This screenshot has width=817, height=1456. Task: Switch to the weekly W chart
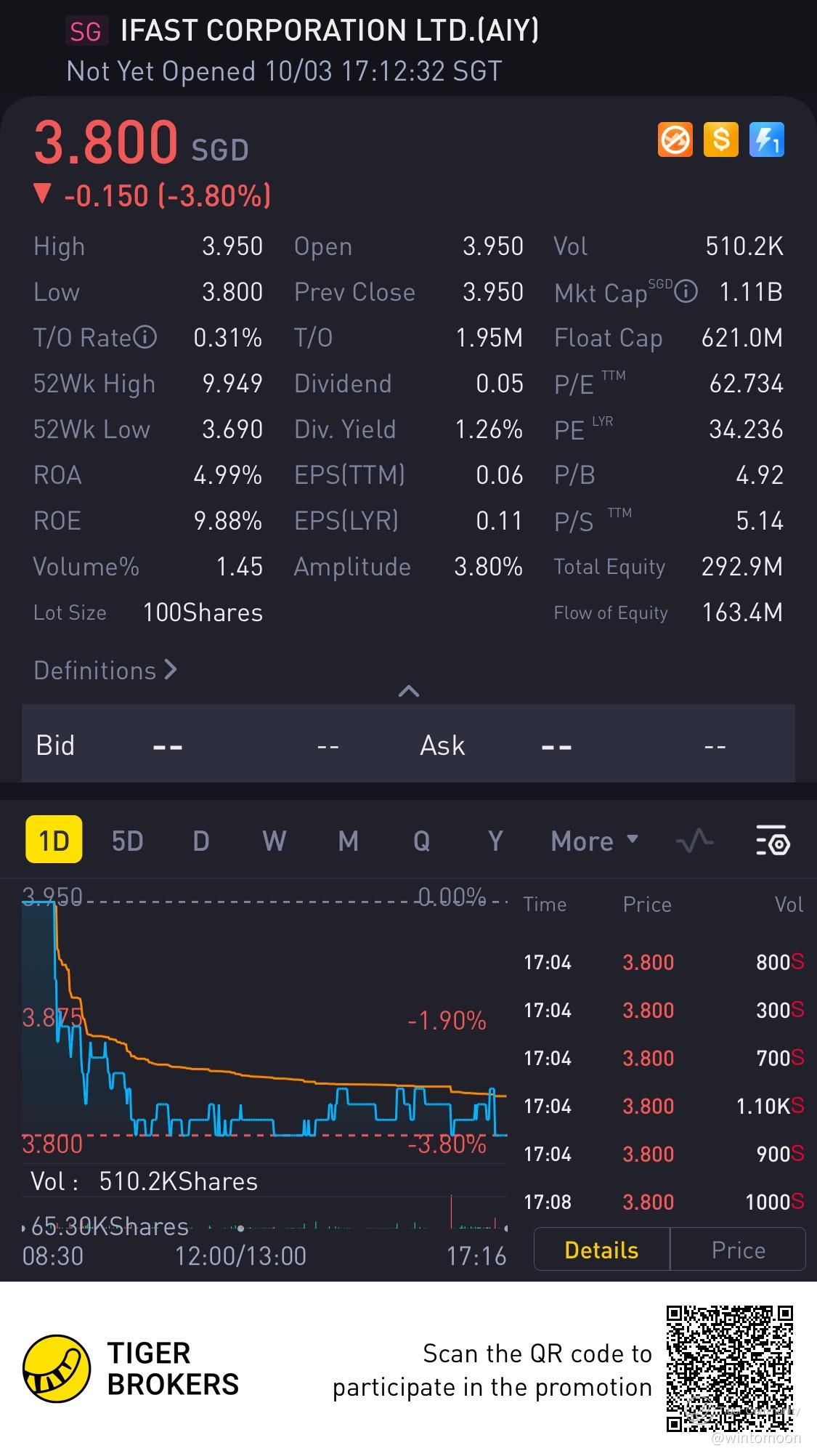[274, 841]
